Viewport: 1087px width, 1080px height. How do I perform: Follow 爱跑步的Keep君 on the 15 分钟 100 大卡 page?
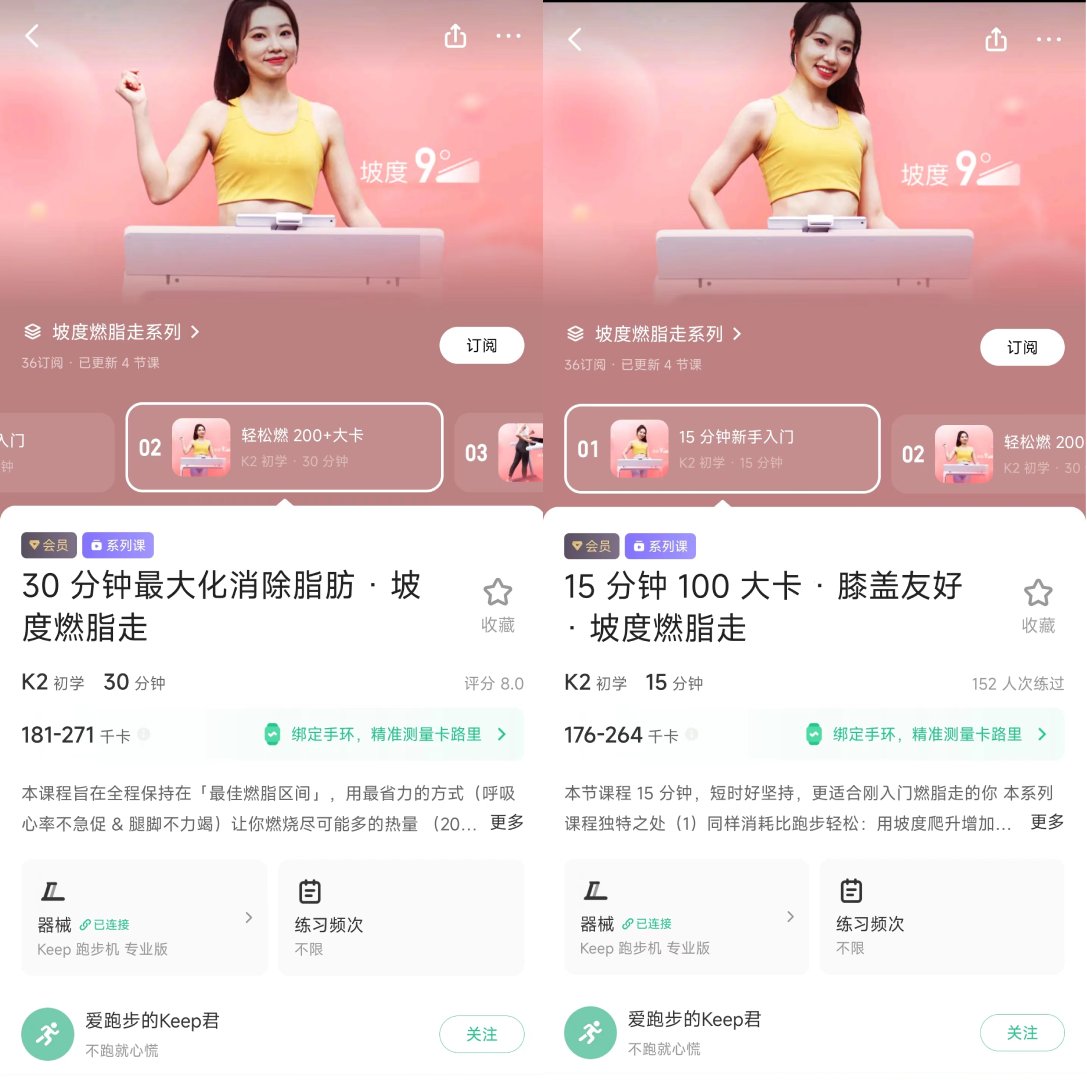1022,1033
